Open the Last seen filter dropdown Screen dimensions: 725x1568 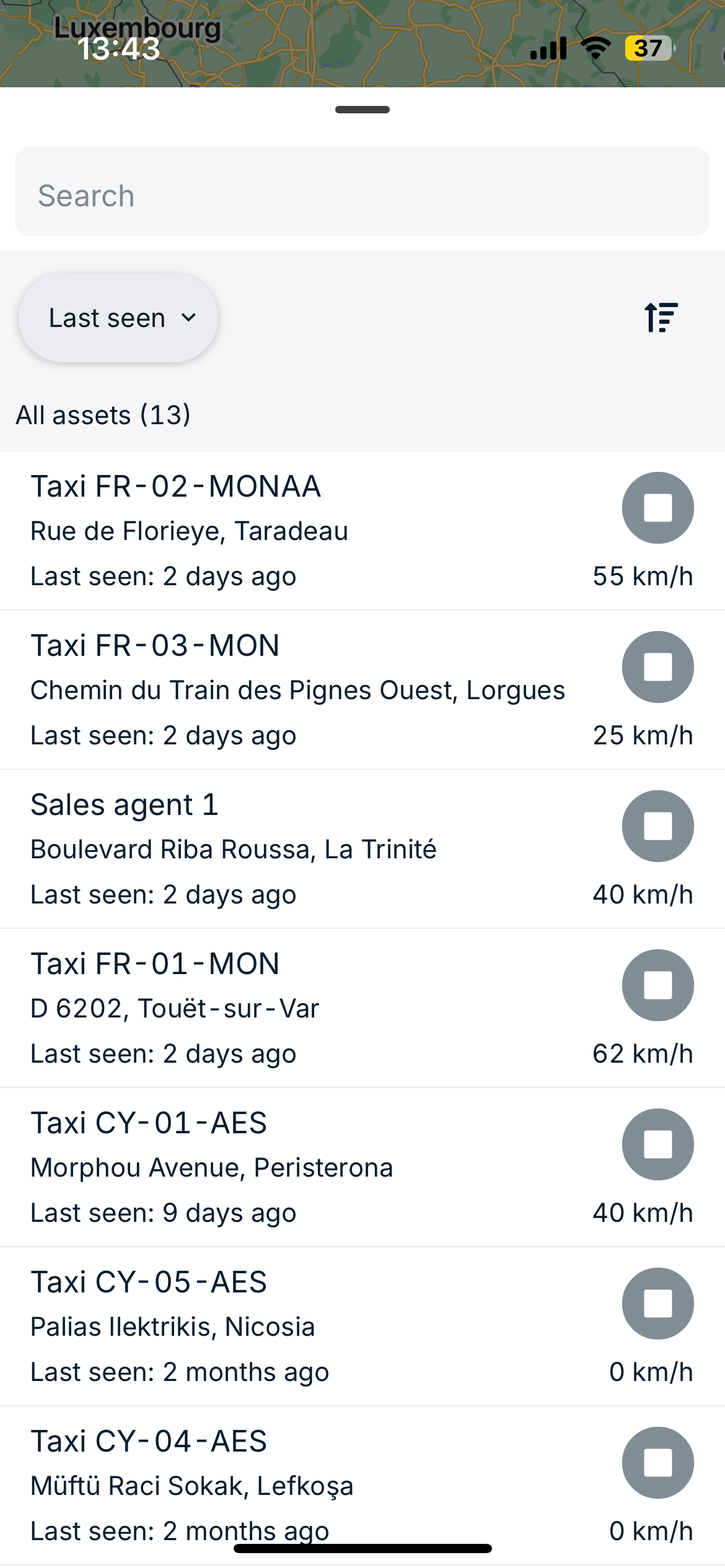(118, 317)
